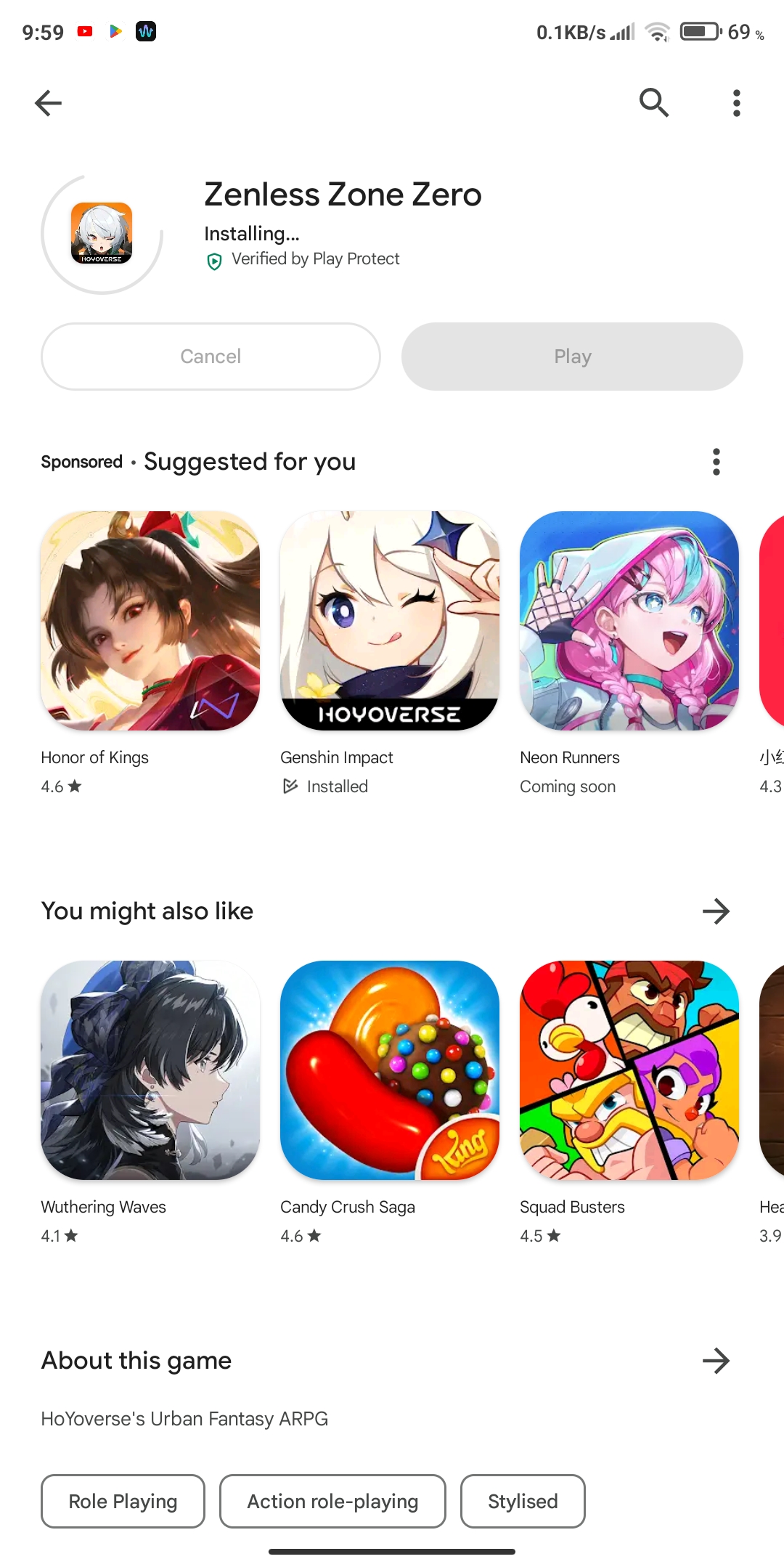Open the search magnifier in the top bar
The image size is (784, 1567).
click(x=653, y=103)
